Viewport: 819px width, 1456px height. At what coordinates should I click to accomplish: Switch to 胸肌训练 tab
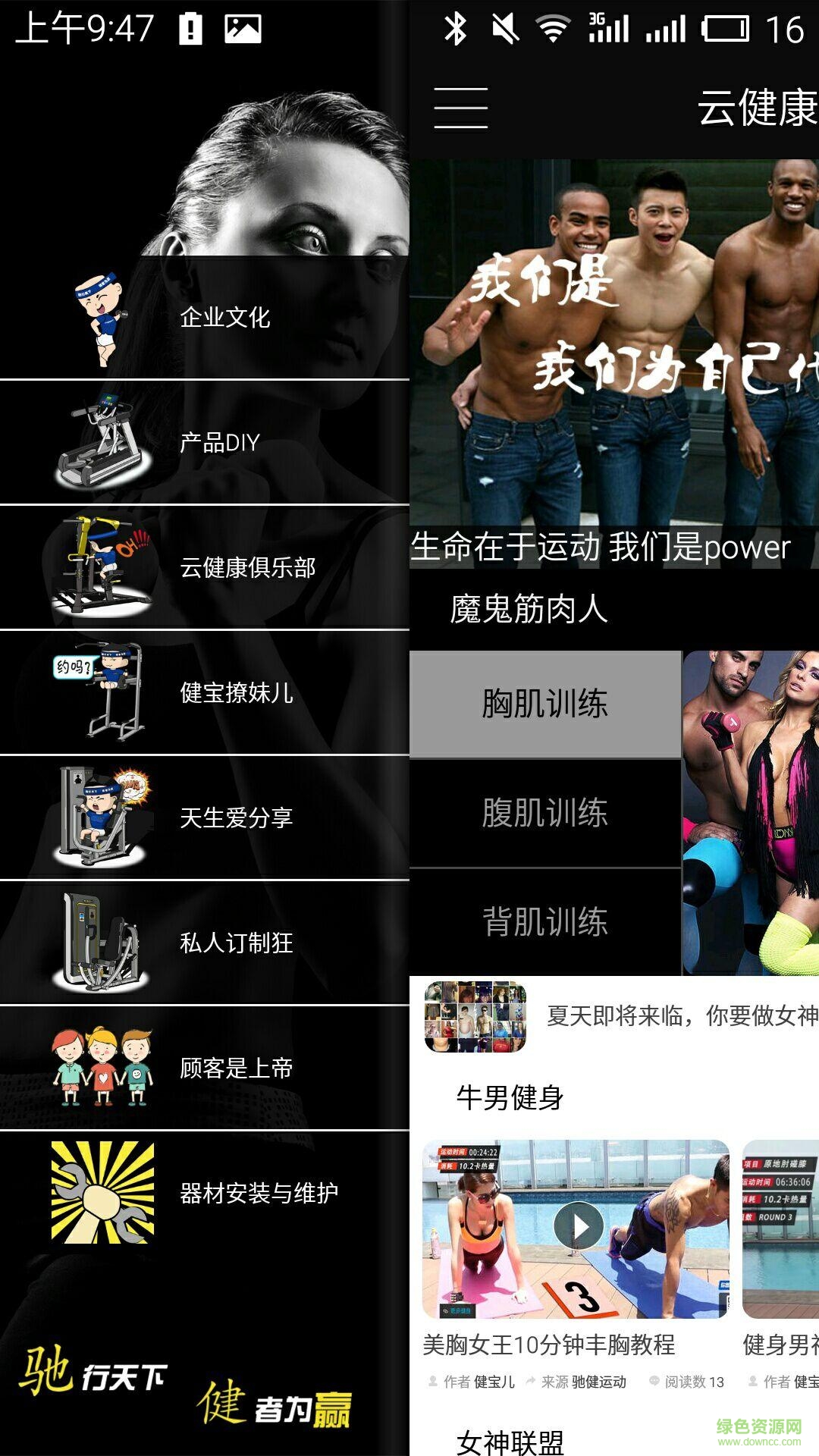click(x=544, y=704)
